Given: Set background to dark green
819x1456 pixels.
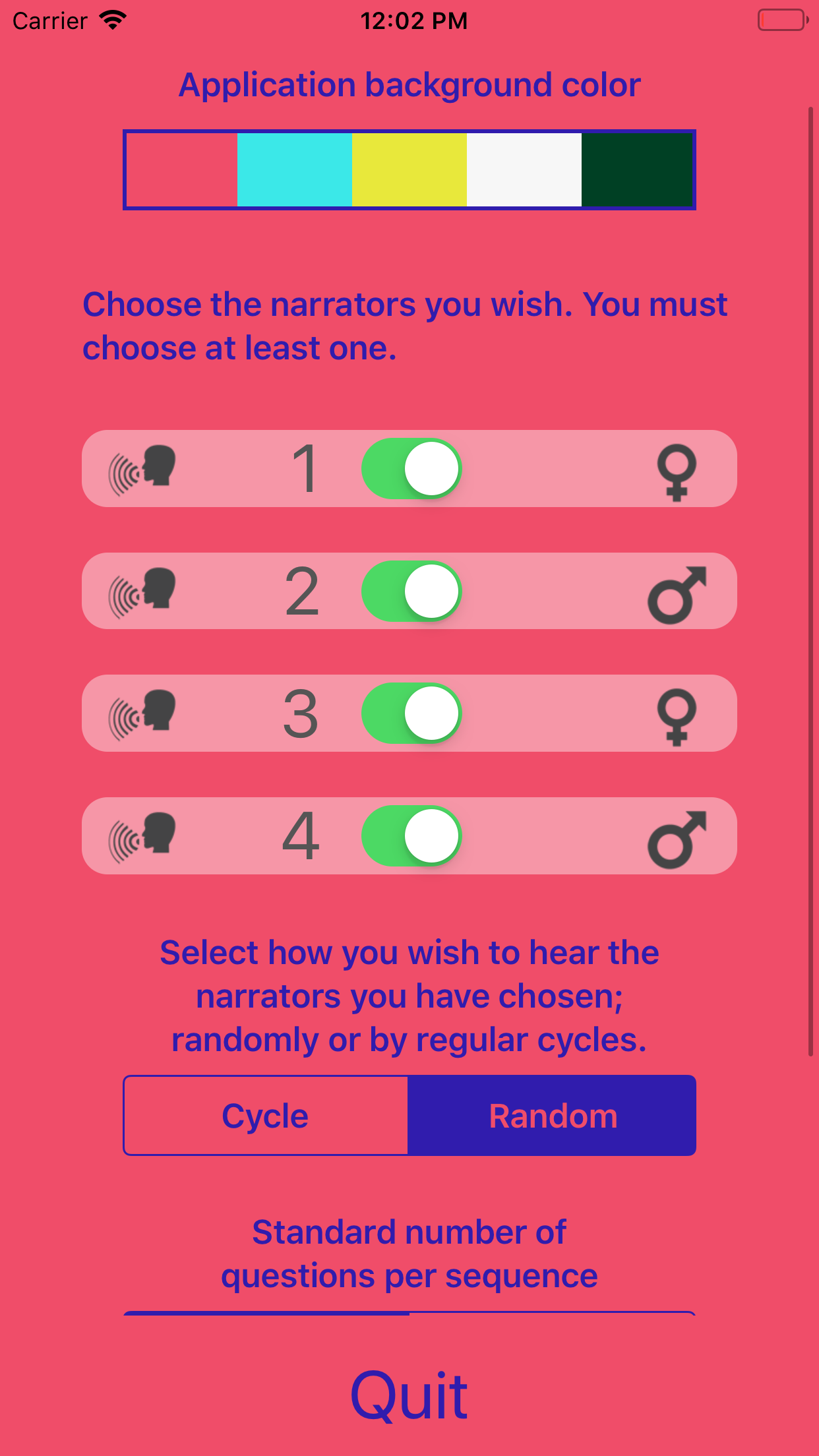Looking at the screenshot, I should click(637, 170).
